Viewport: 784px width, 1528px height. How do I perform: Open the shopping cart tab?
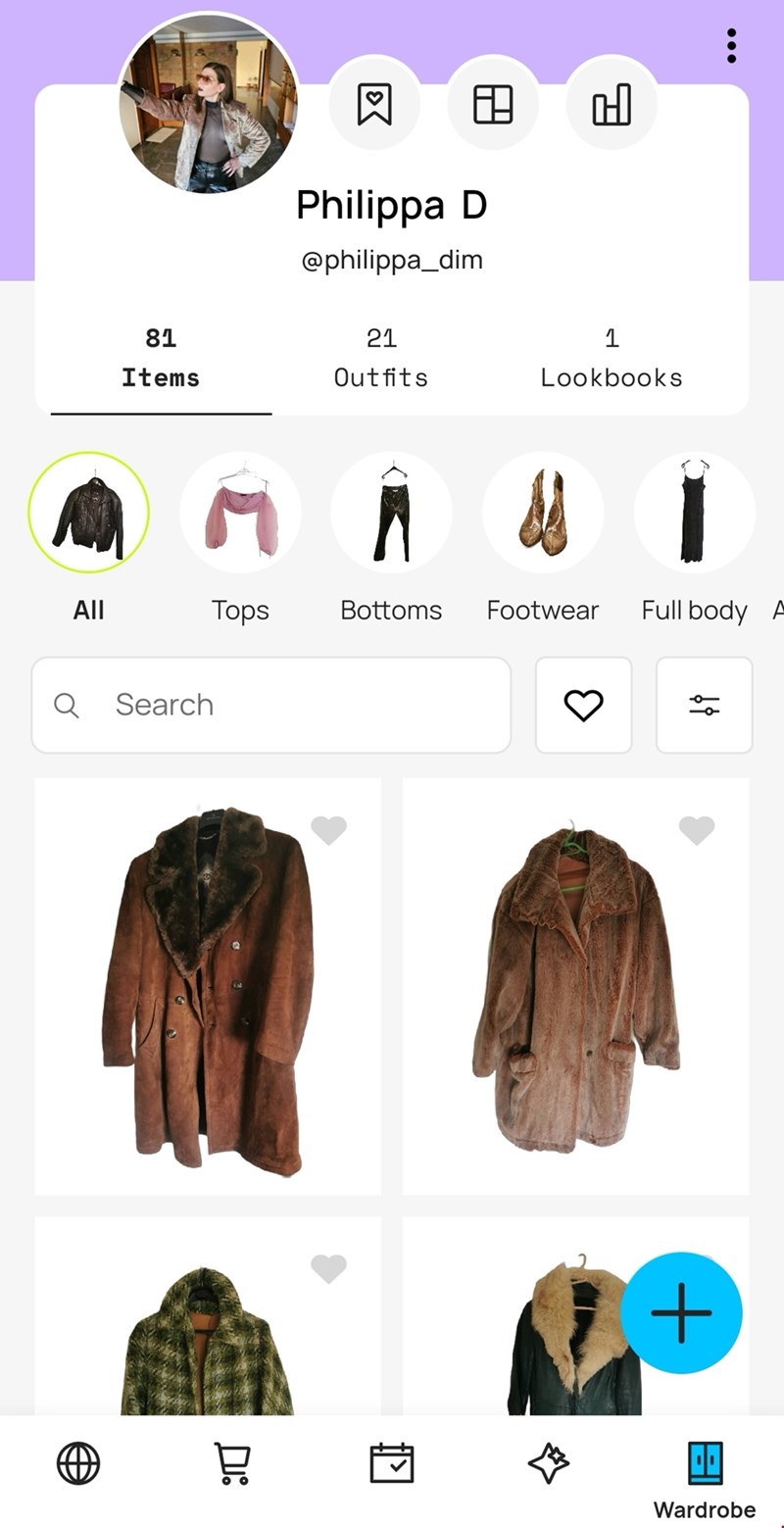pyautogui.click(x=232, y=1464)
